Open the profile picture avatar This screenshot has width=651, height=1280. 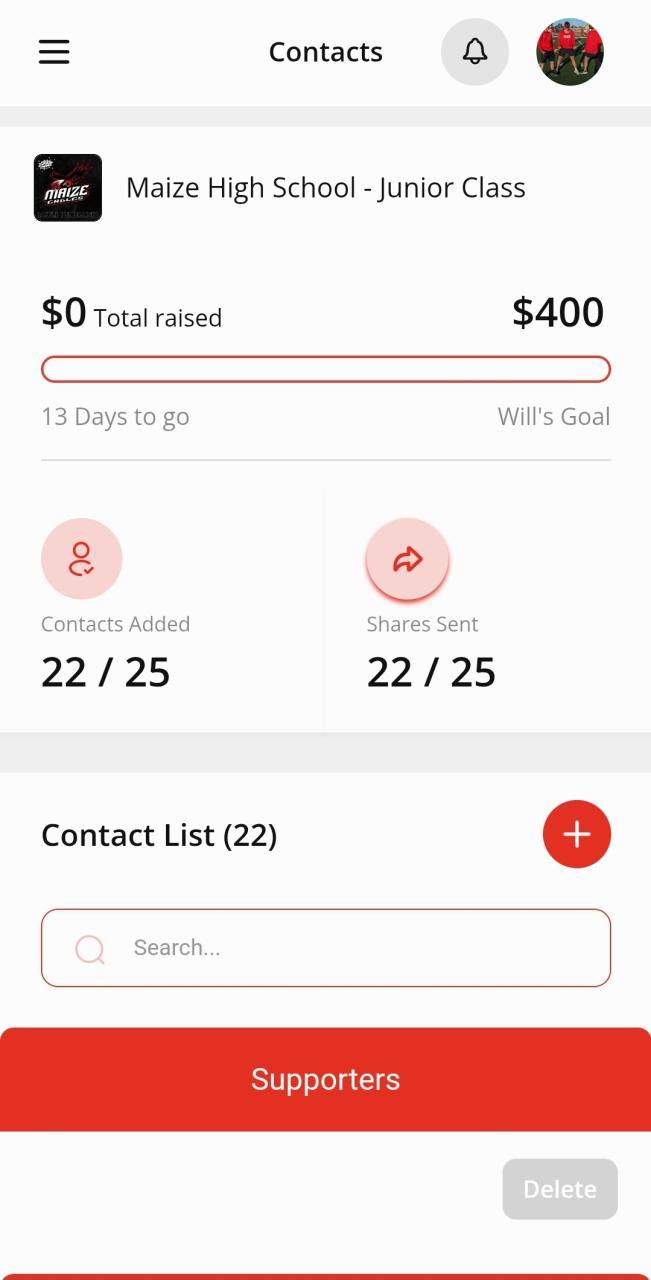tap(570, 52)
